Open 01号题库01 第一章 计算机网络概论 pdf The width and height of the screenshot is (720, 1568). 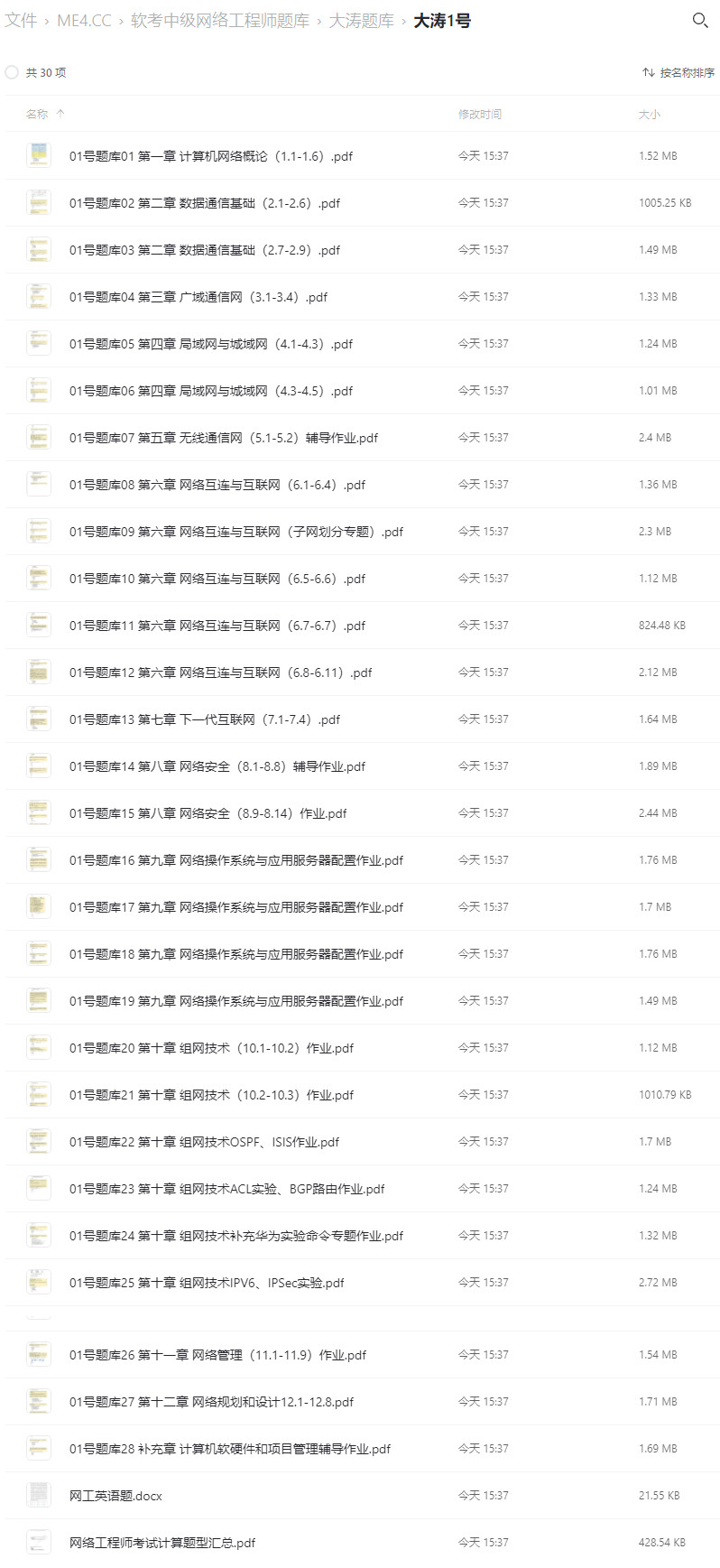[210, 156]
